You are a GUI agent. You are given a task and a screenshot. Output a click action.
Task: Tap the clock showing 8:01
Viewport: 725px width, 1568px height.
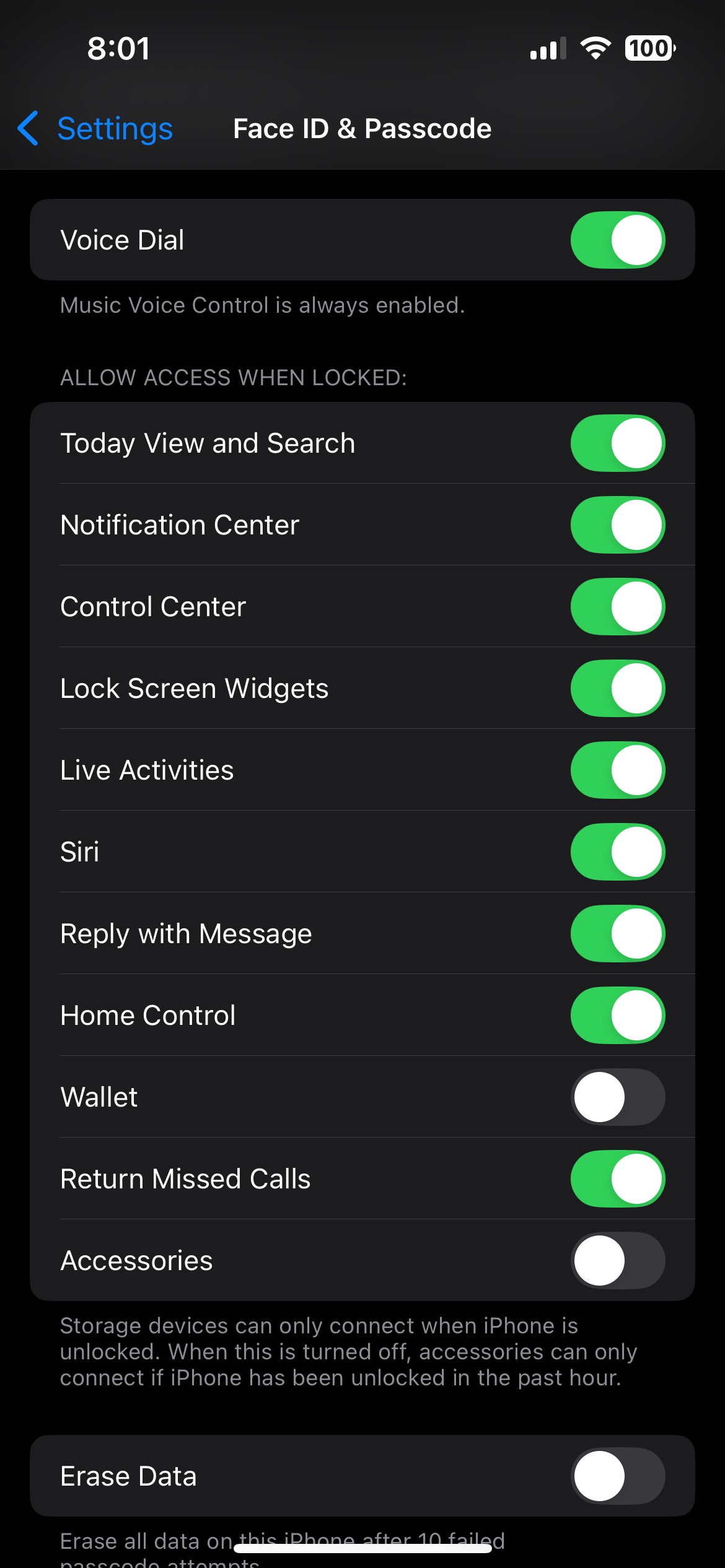(x=119, y=48)
